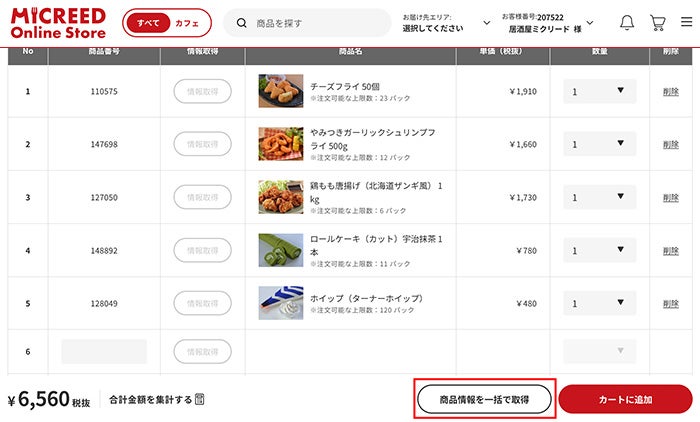Tap 情報取得 button in row 6
The image size is (700, 422).
coord(202,351)
